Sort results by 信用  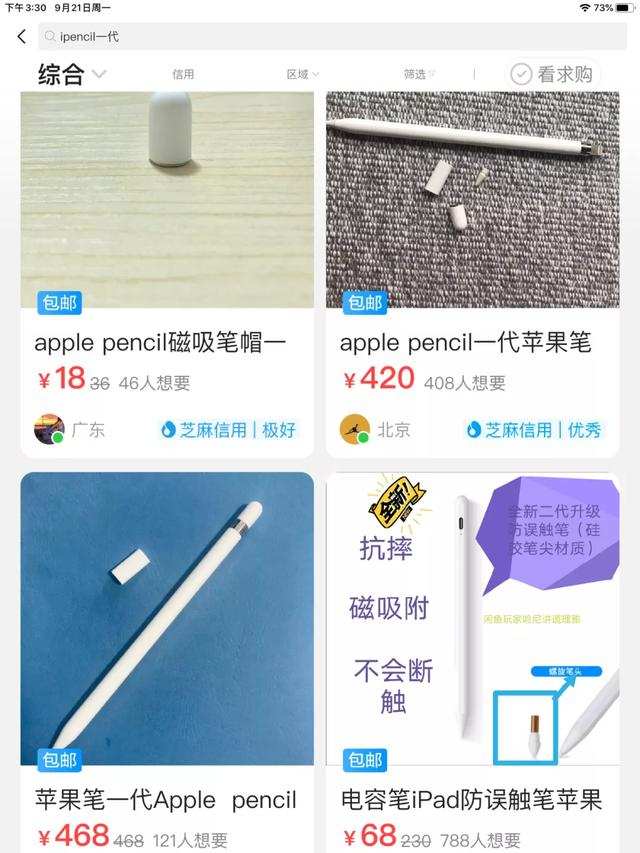[183, 74]
